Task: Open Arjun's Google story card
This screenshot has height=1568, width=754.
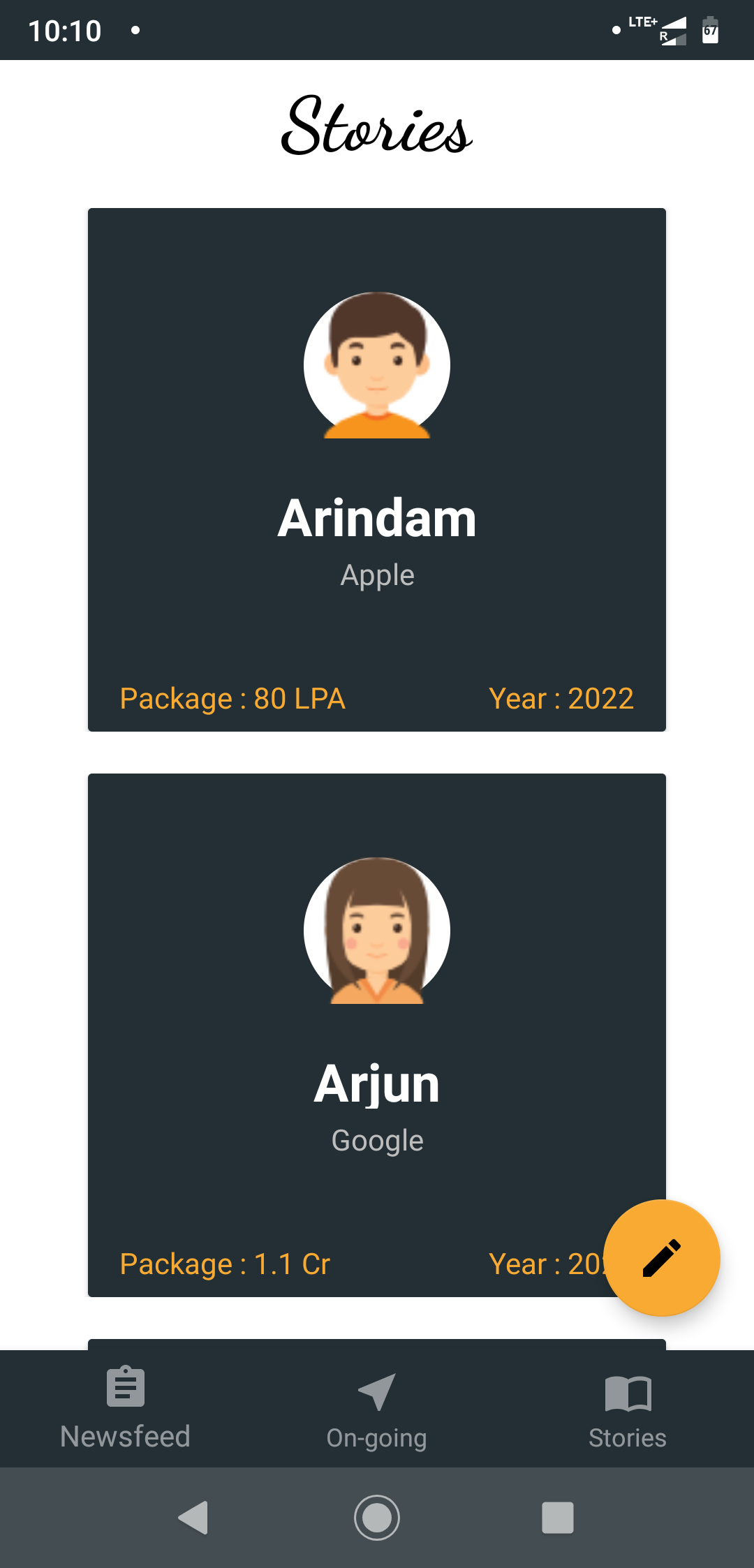Action: point(377,1035)
